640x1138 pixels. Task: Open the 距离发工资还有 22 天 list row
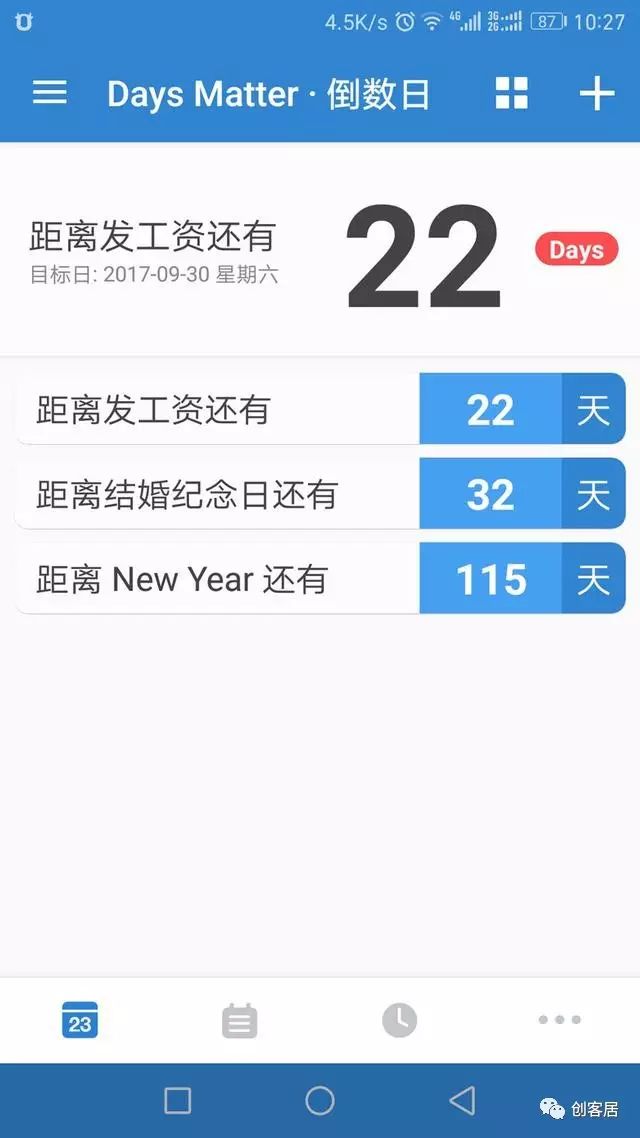point(320,409)
